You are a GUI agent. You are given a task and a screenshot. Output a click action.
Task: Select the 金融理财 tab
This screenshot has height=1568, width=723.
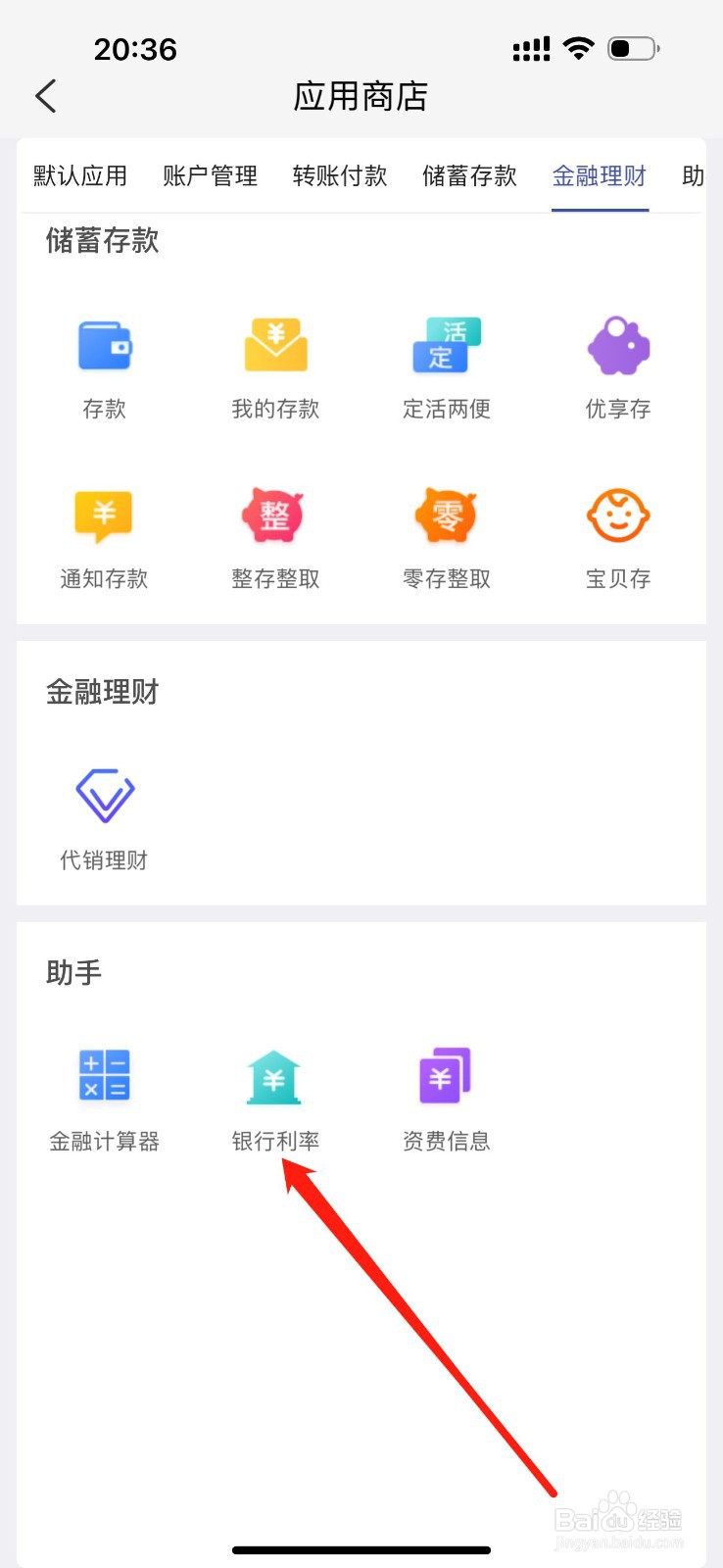[x=600, y=176]
